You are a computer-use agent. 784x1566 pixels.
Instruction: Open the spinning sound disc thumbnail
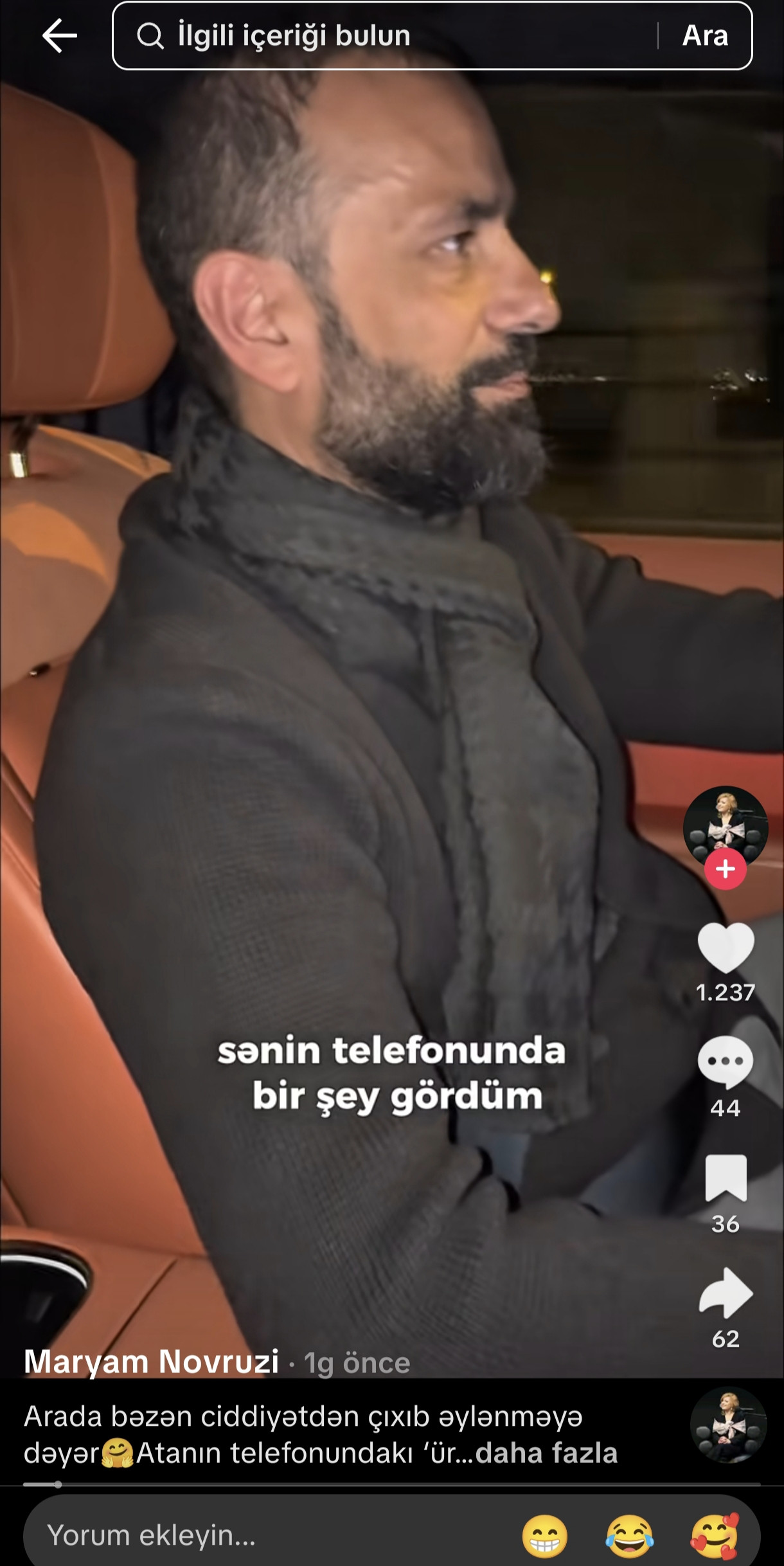point(728,1424)
